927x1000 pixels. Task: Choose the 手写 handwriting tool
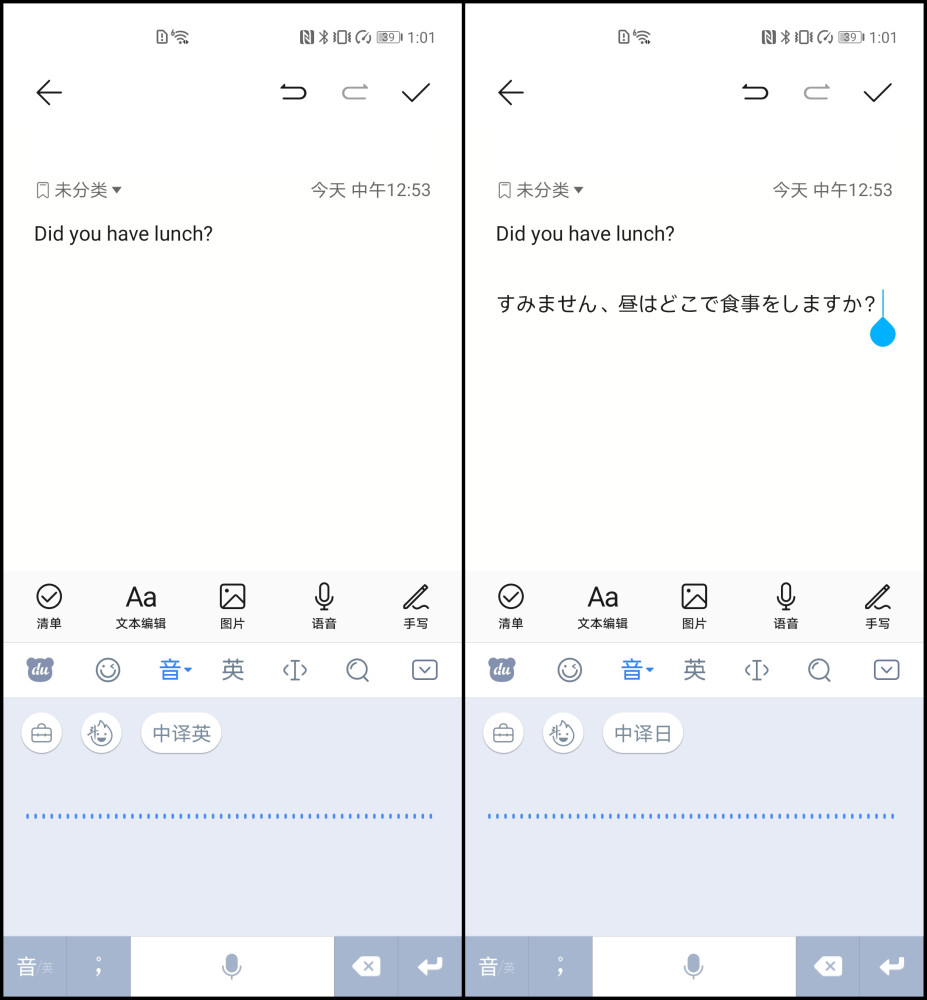[416, 605]
